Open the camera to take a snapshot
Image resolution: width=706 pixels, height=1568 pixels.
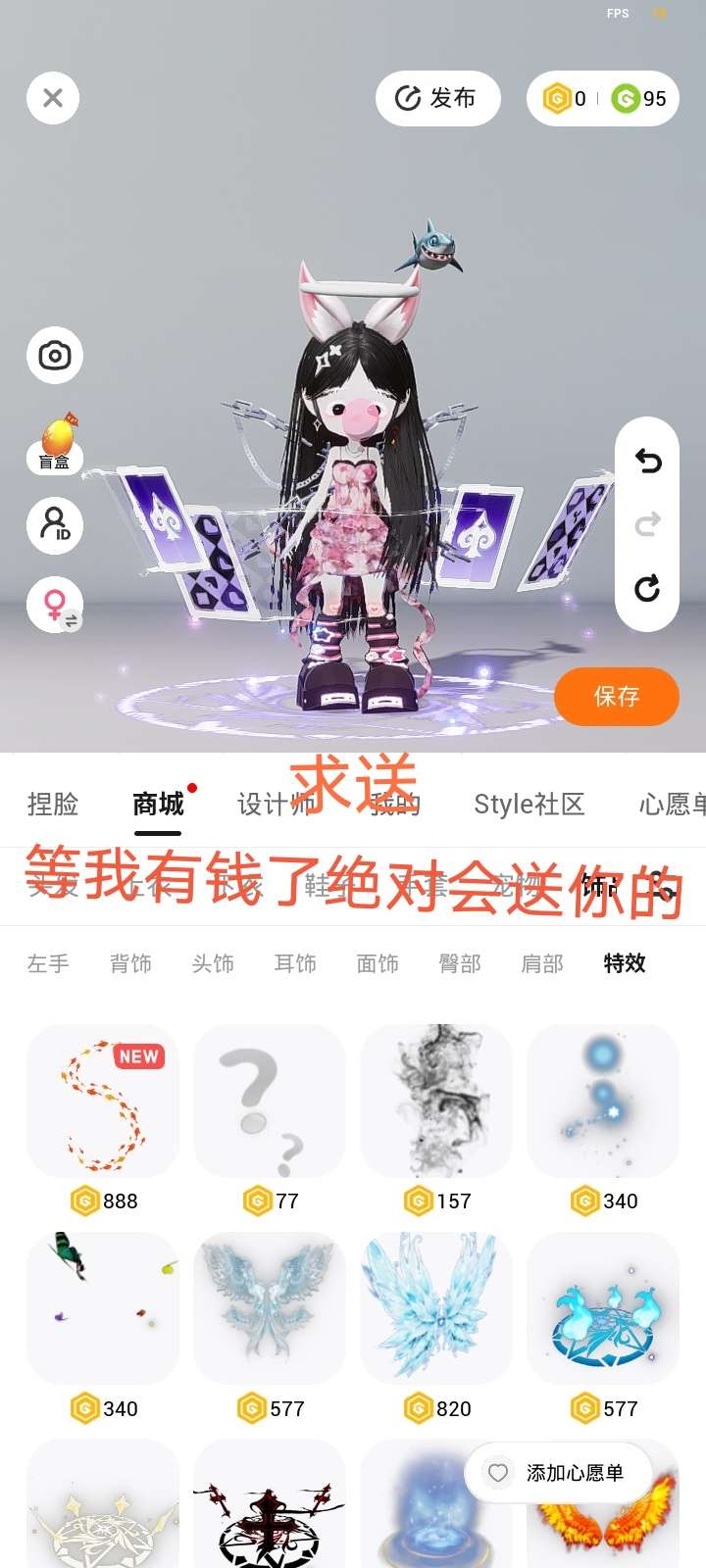(55, 355)
